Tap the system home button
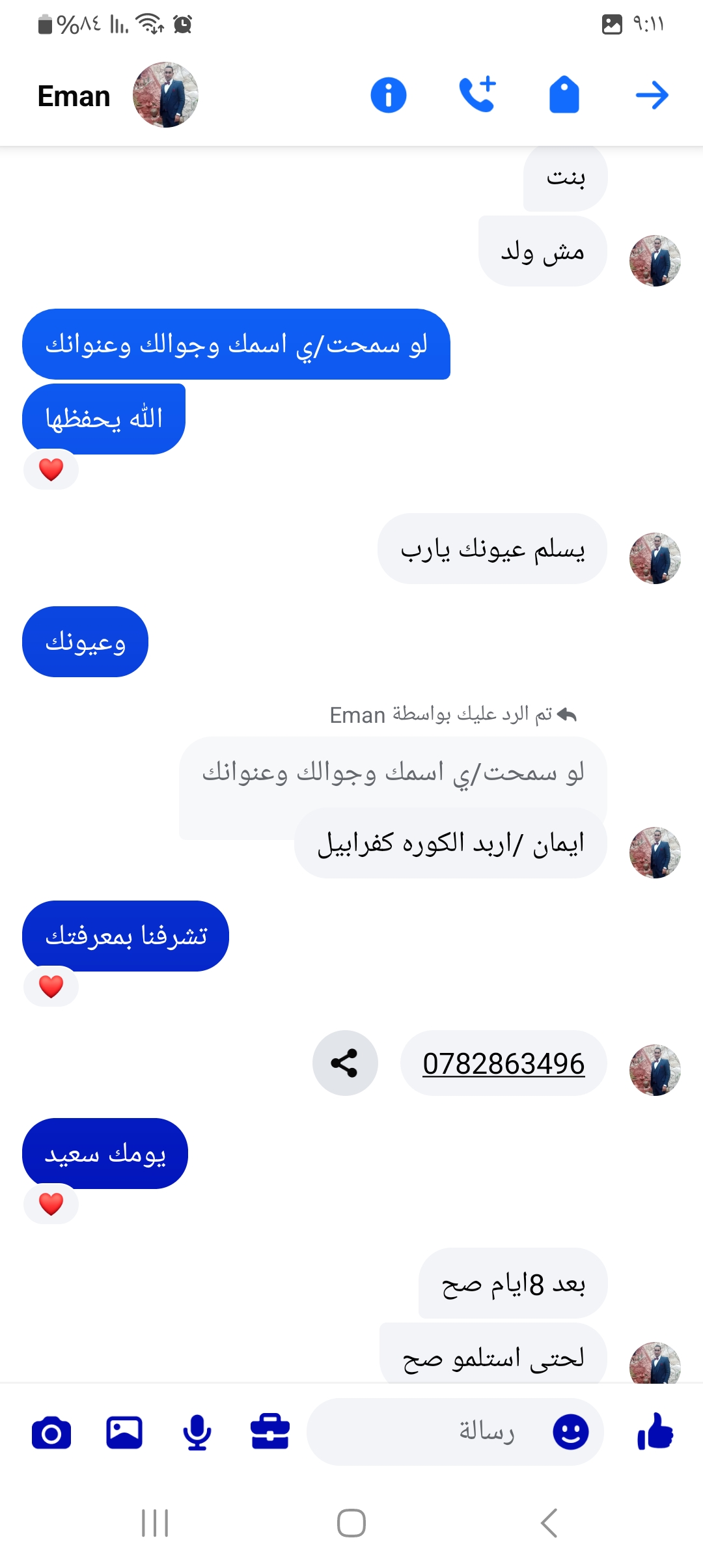 [351, 1523]
